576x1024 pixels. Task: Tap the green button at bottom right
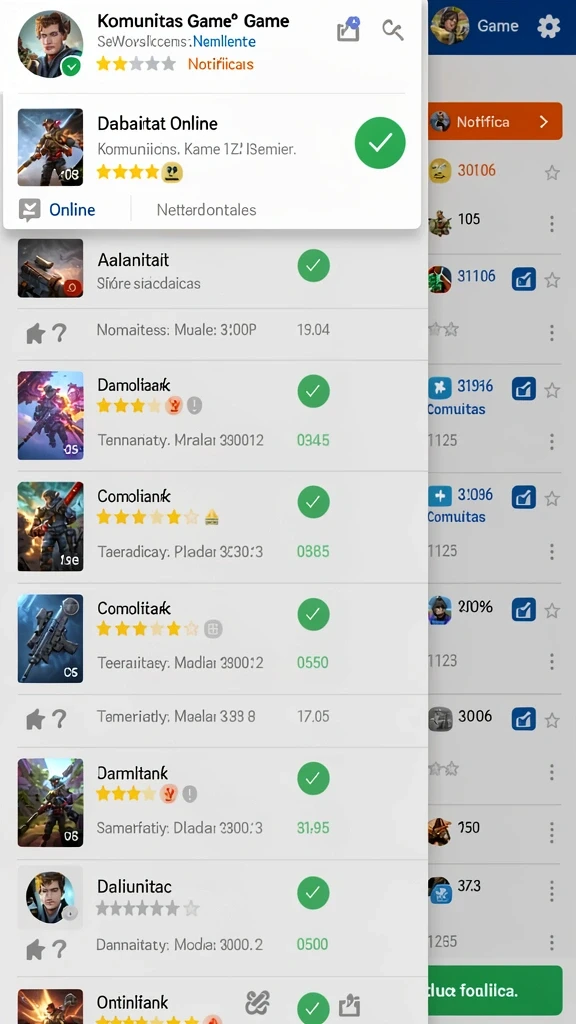click(495, 990)
